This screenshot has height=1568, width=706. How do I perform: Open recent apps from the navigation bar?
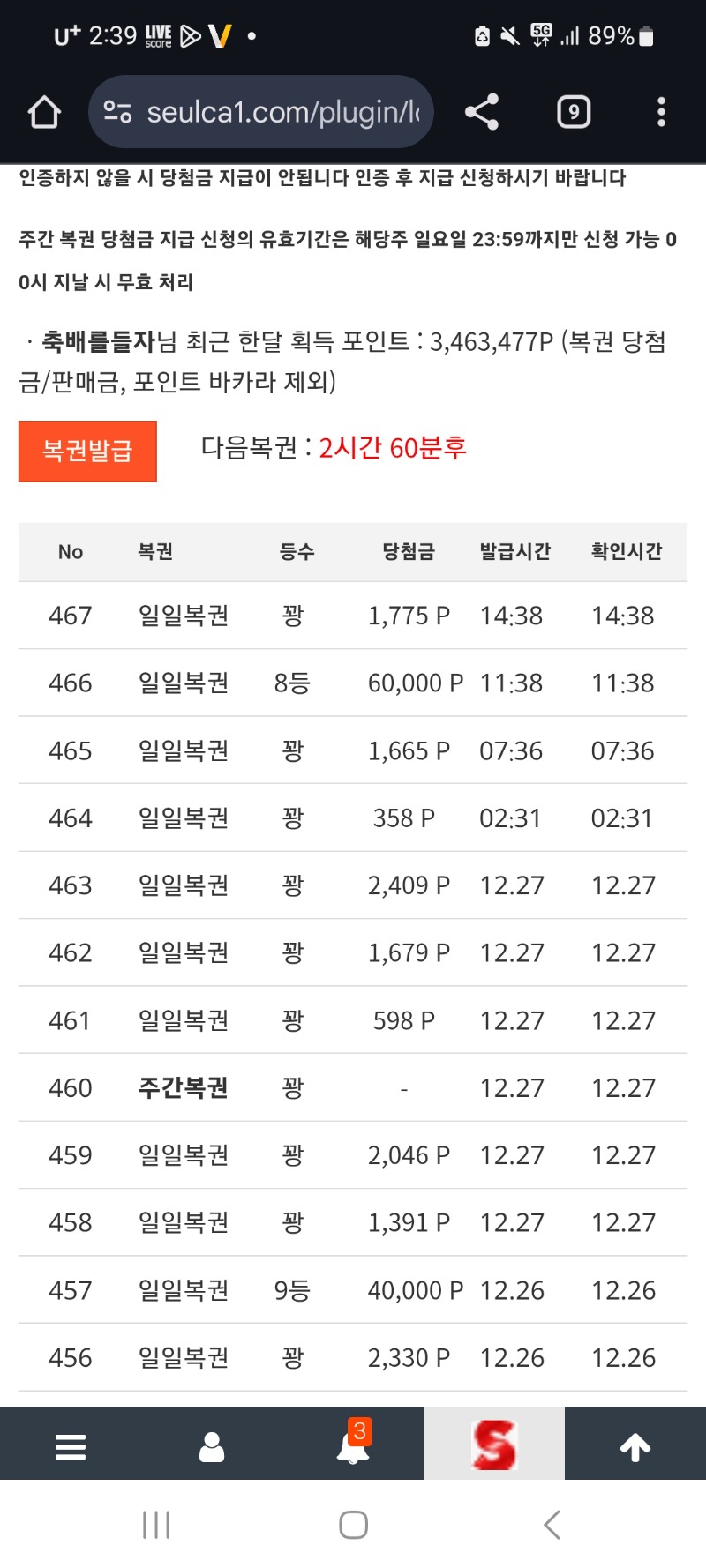tap(156, 1524)
